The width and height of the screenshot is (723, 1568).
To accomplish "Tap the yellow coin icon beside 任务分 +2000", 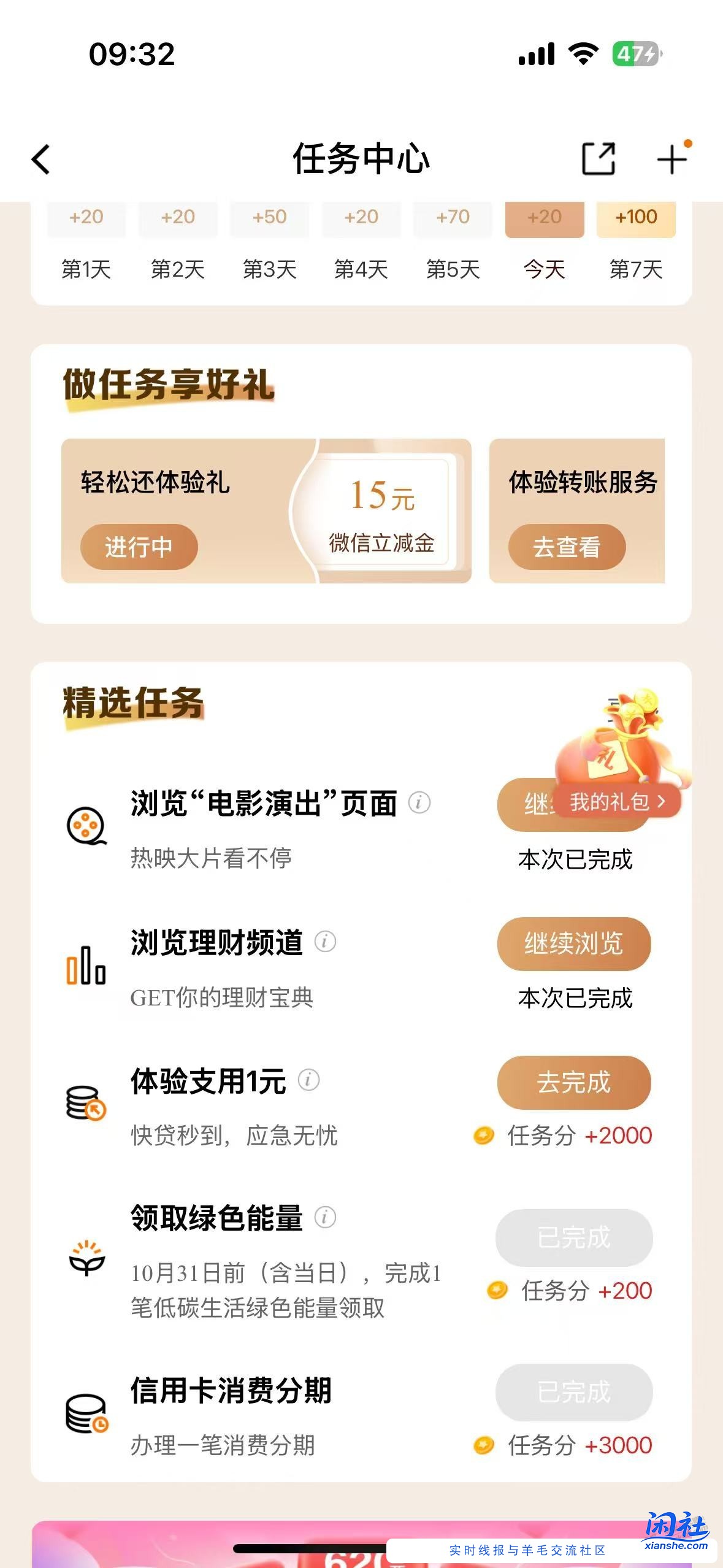I will [484, 1136].
